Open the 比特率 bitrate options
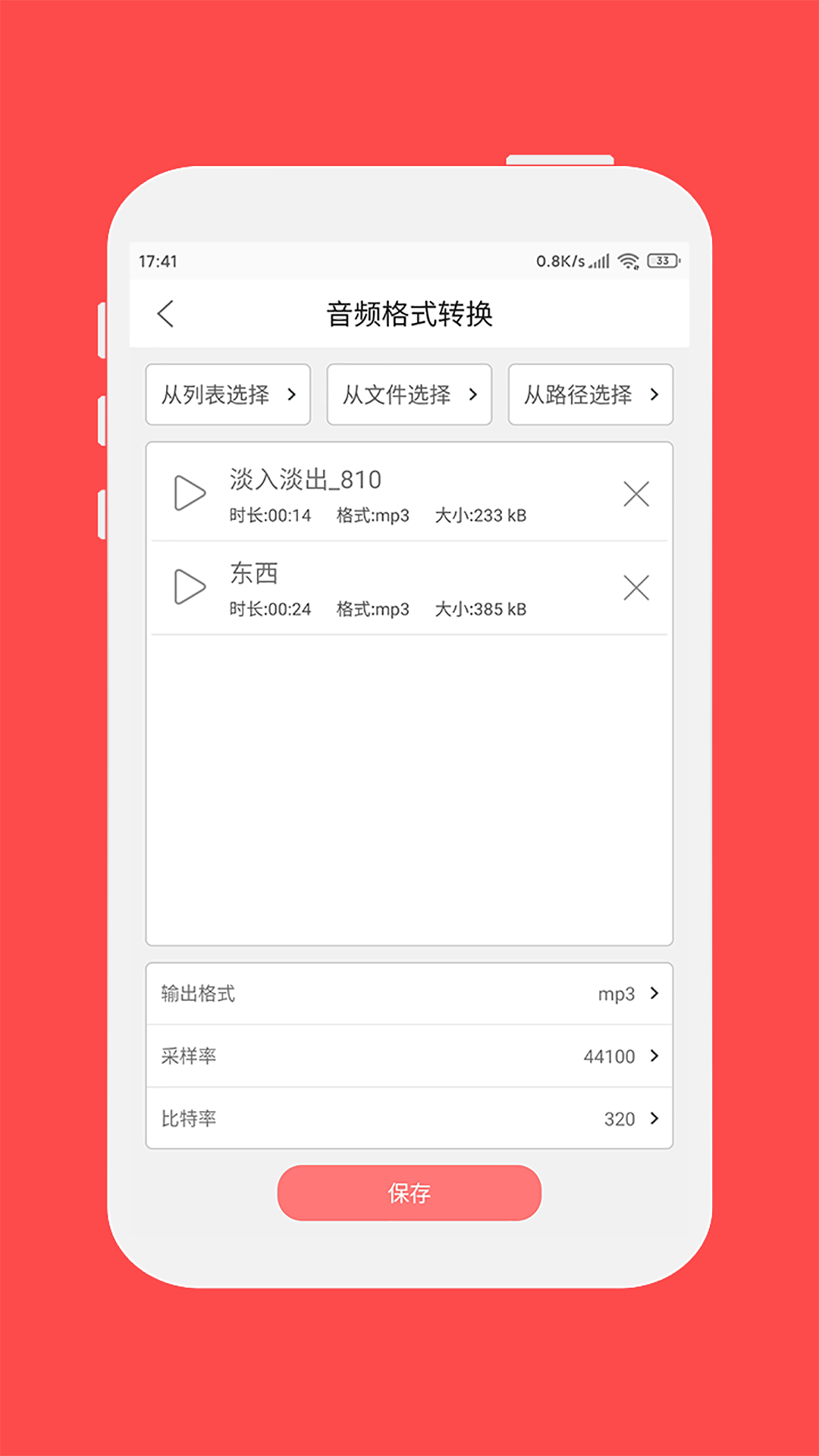This screenshot has width=819, height=1456. [x=409, y=1119]
